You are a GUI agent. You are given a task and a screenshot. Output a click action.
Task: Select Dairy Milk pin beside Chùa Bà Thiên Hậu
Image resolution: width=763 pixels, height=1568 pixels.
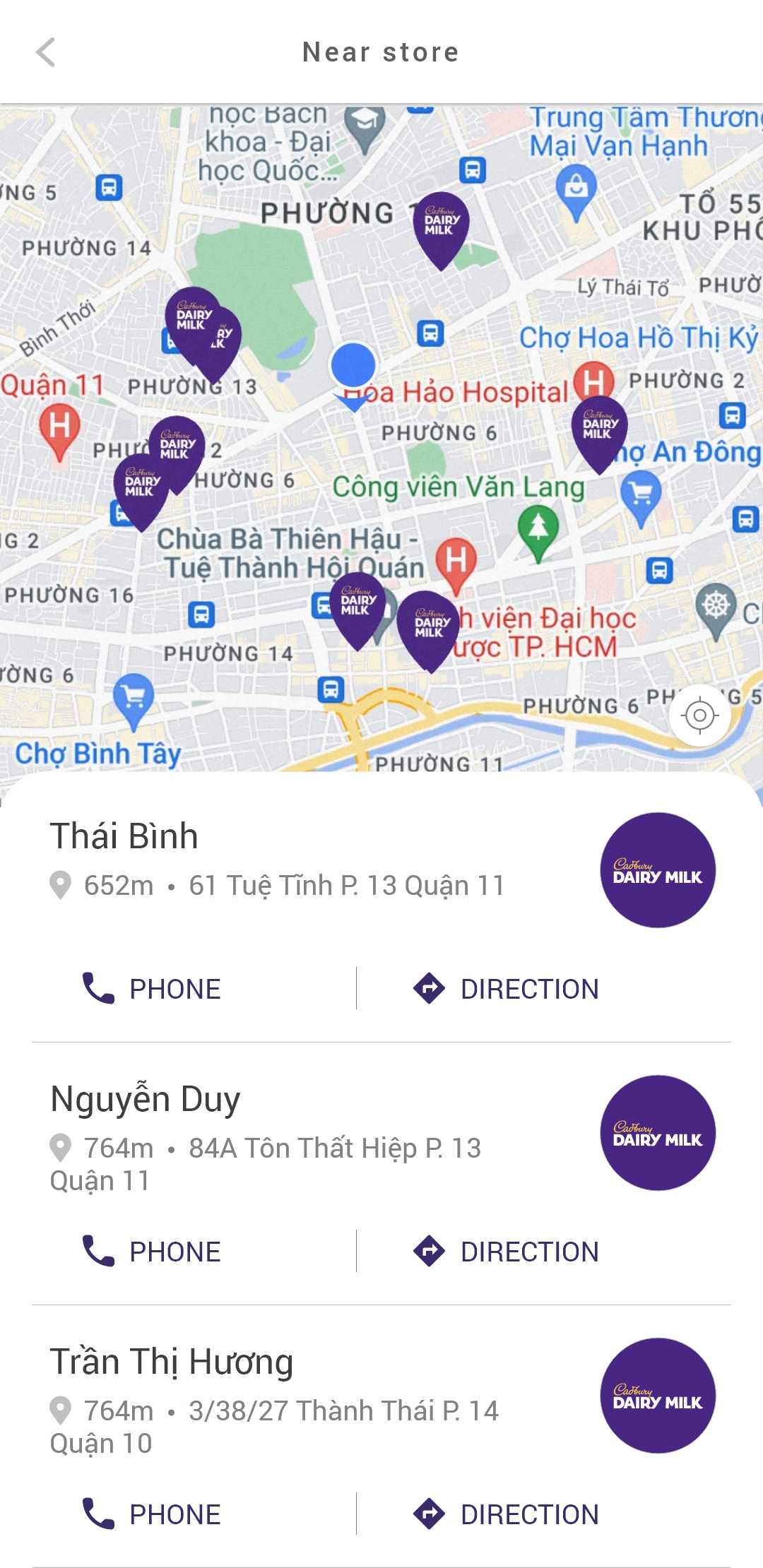click(x=358, y=605)
